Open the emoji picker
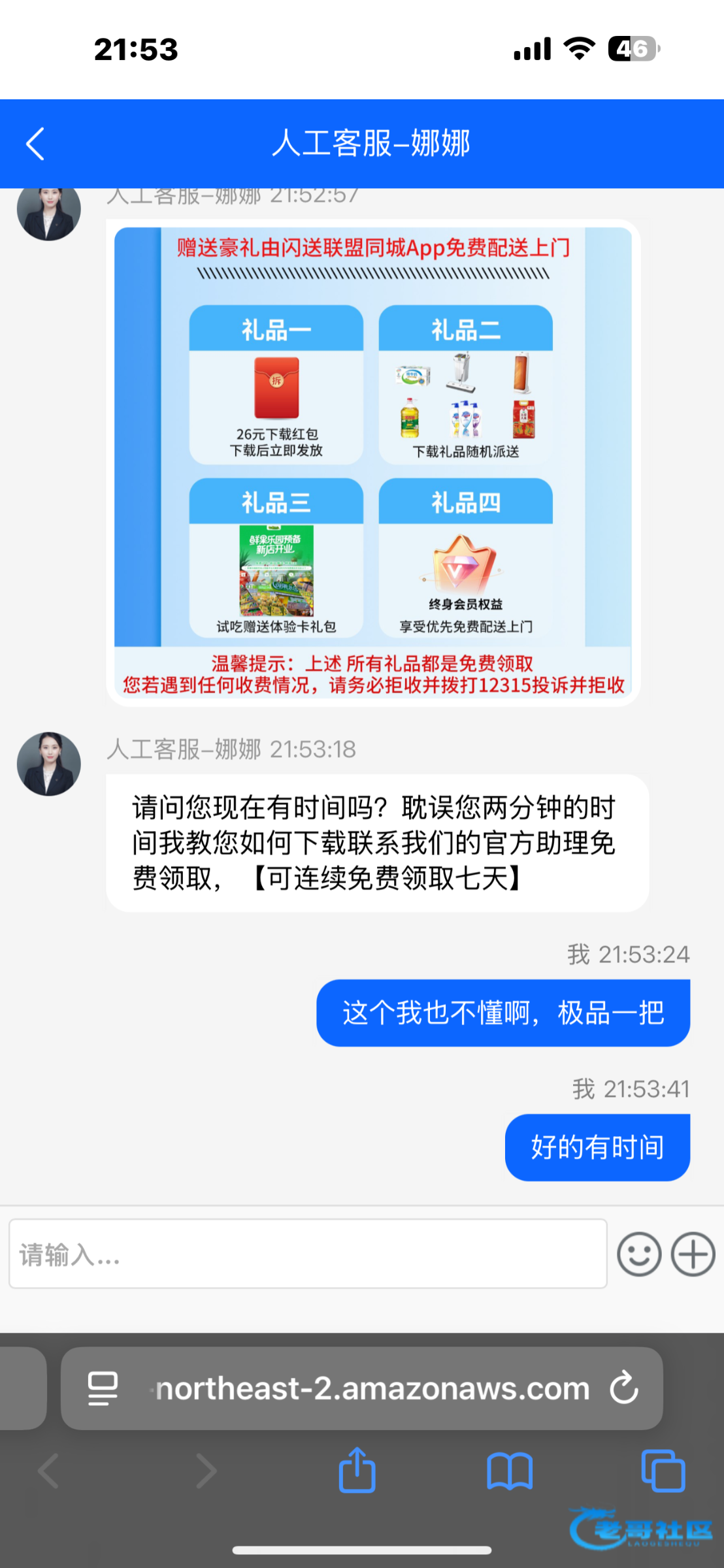724x1568 pixels. pos(638,1254)
